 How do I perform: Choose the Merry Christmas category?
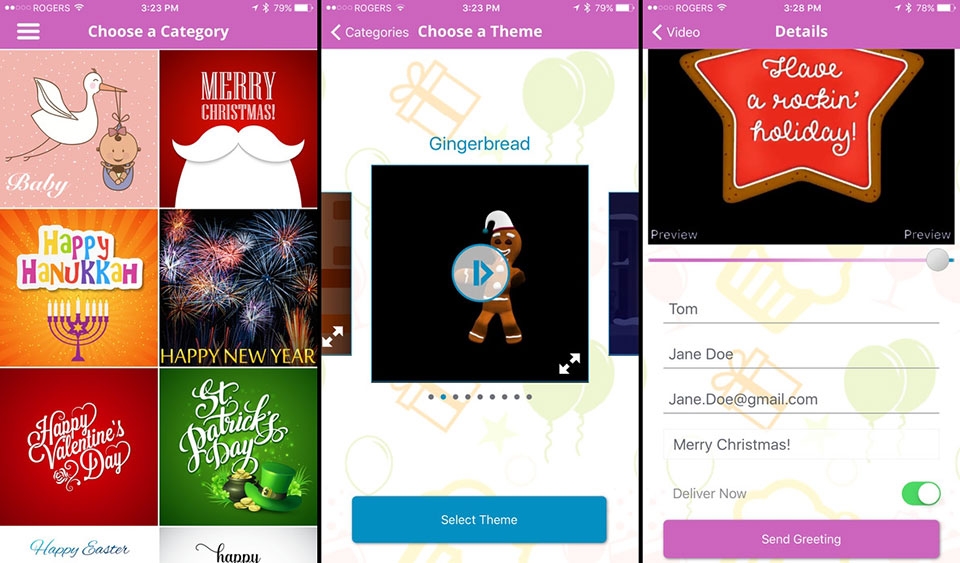(x=238, y=128)
